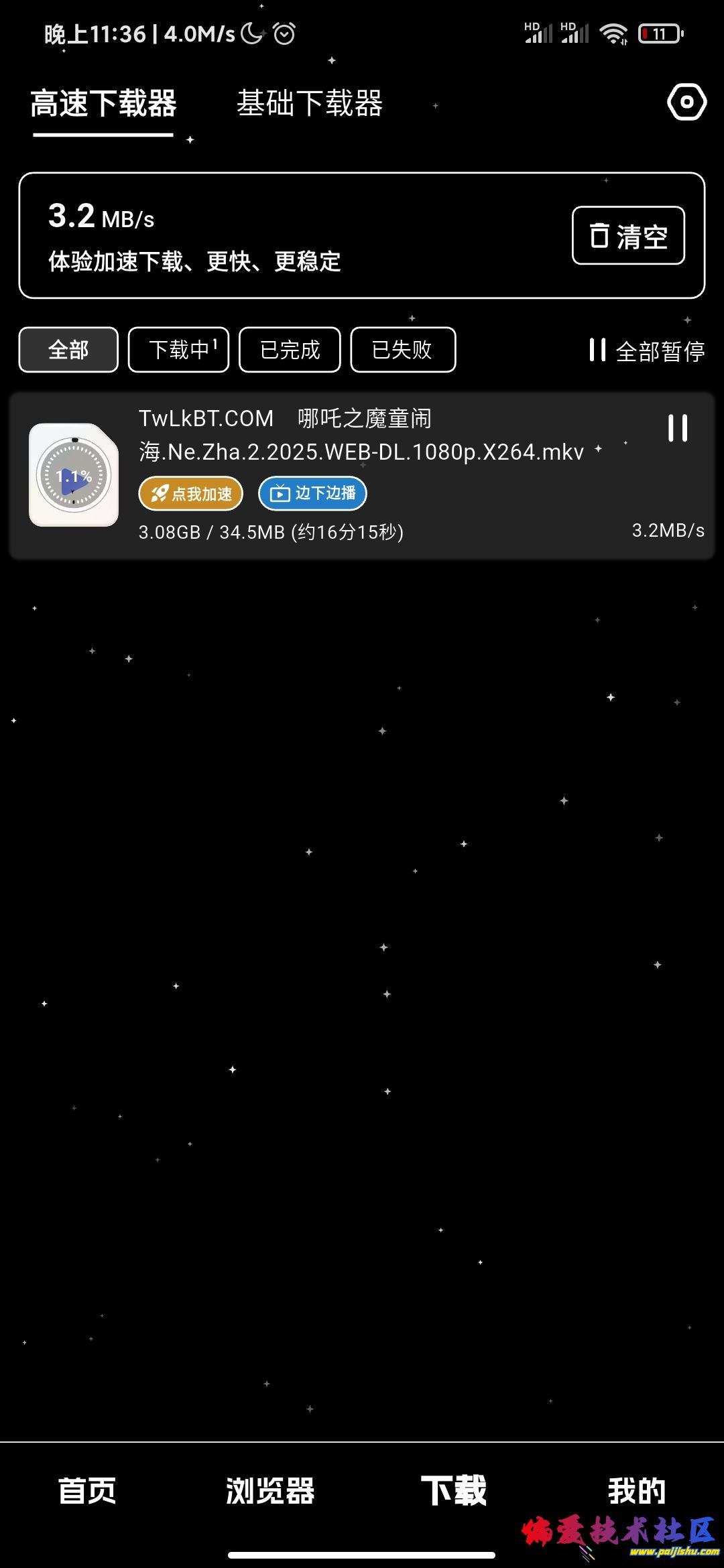
Task: Open the settings gear icon
Action: (x=685, y=102)
